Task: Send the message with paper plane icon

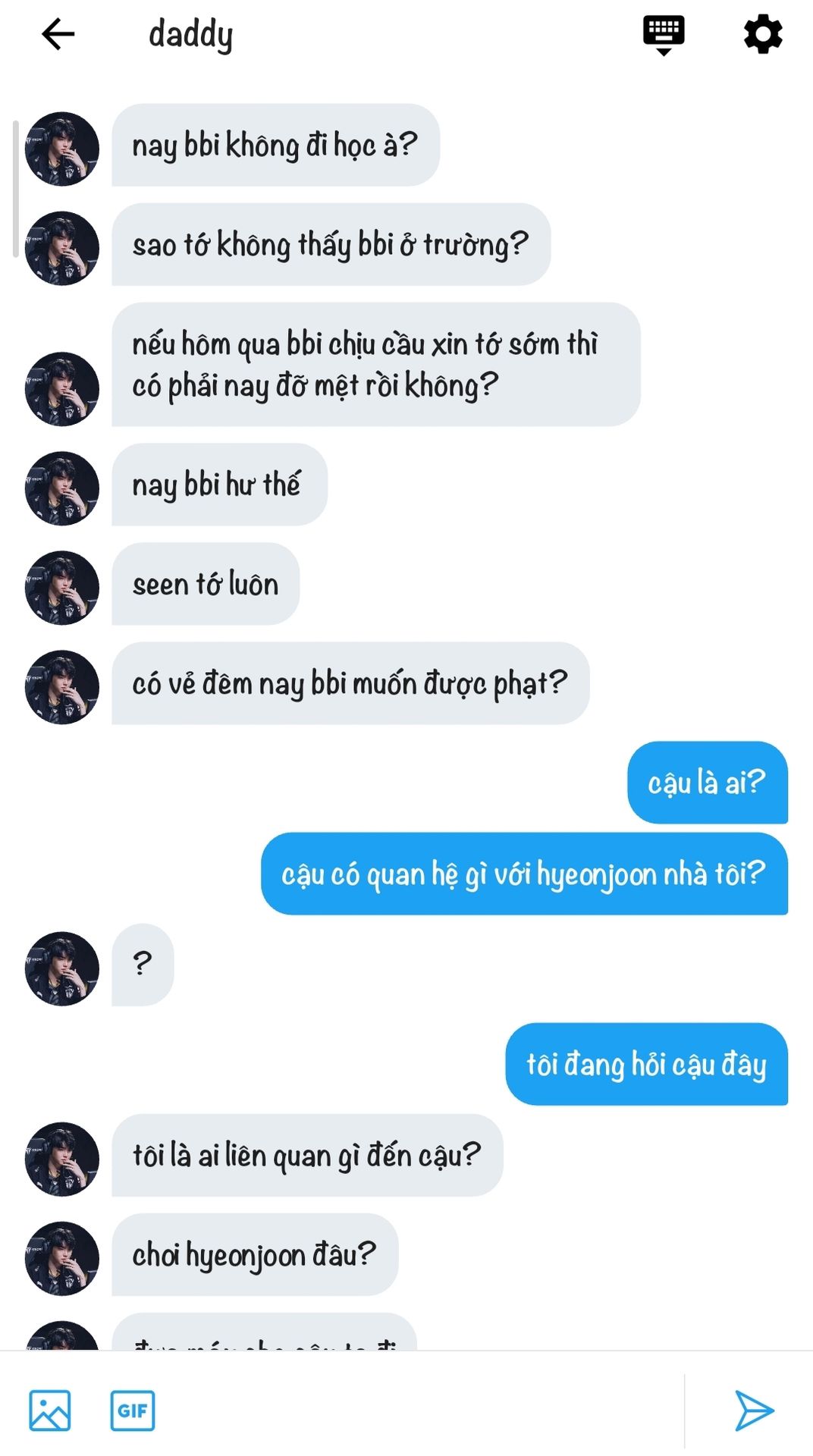Action: pos(754,1410)
